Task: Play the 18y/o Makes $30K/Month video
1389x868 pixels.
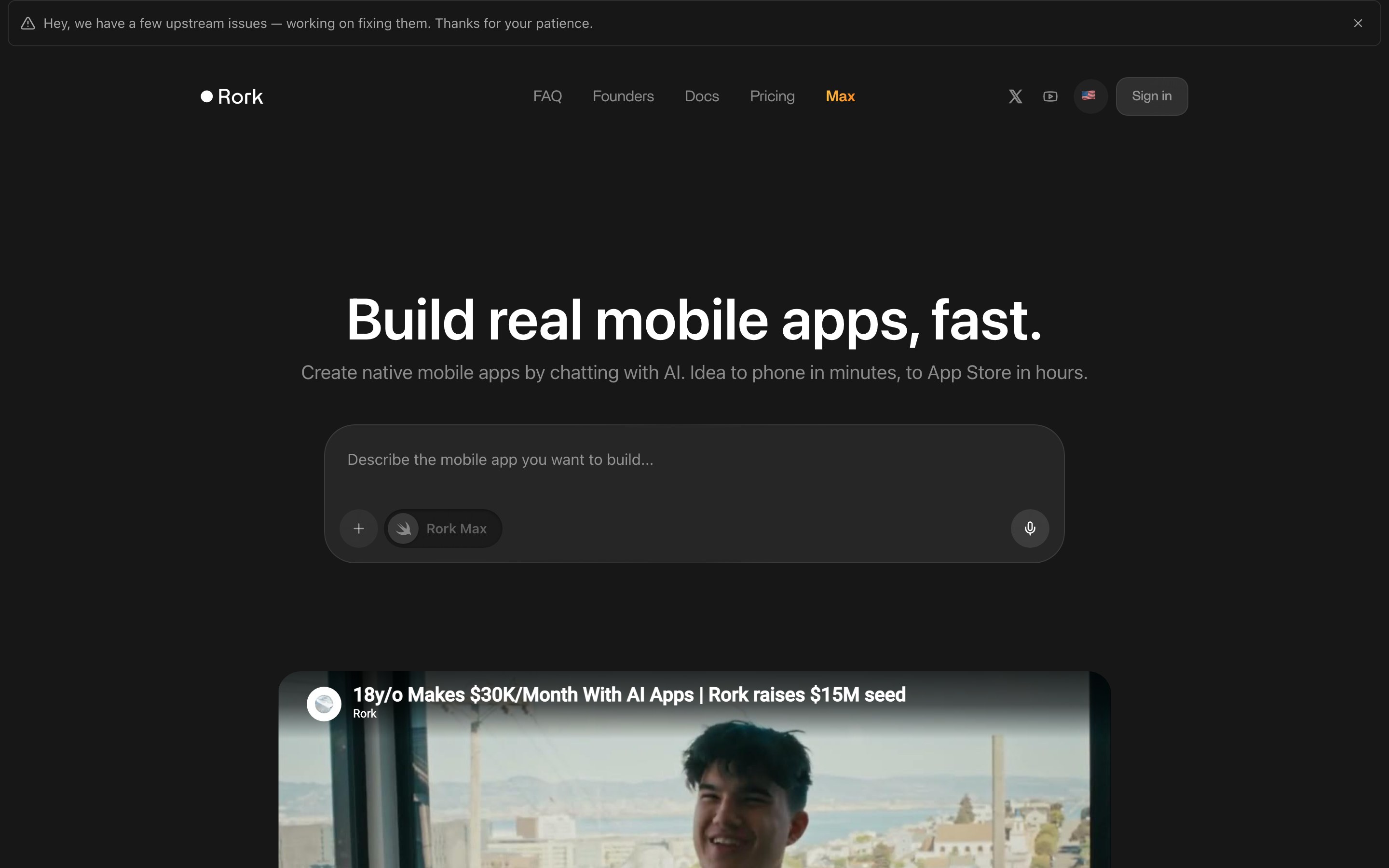Action: [x=694, y=792]
